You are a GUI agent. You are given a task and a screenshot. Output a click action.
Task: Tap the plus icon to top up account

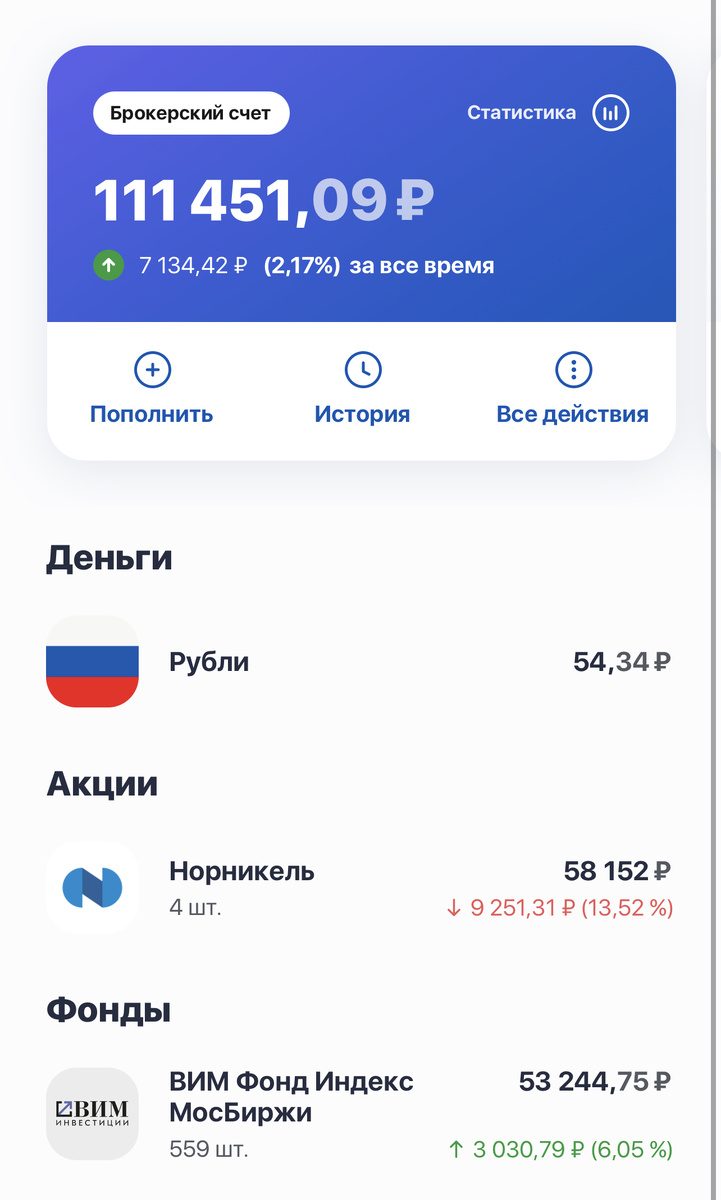[151, 370]
